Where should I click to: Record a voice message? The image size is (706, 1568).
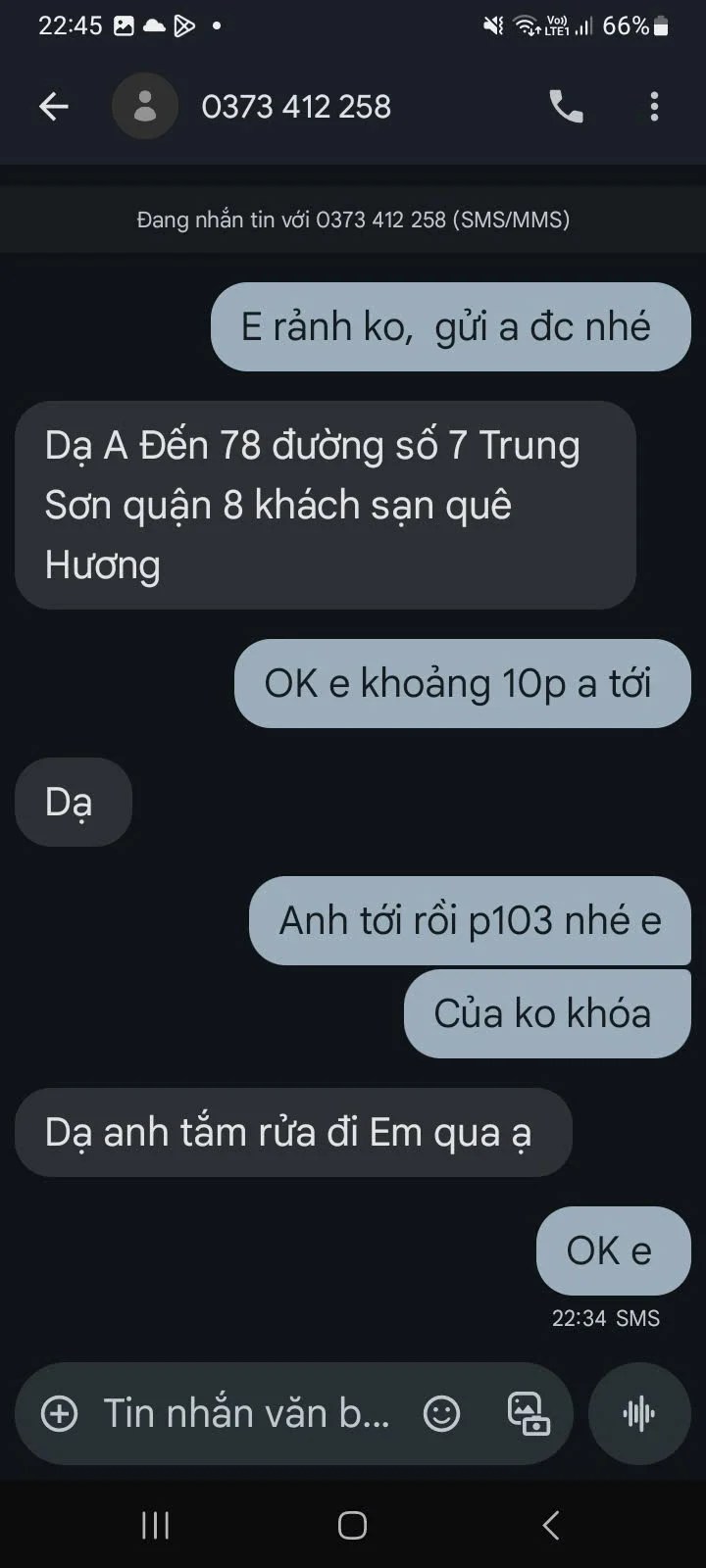[639, 1413]
